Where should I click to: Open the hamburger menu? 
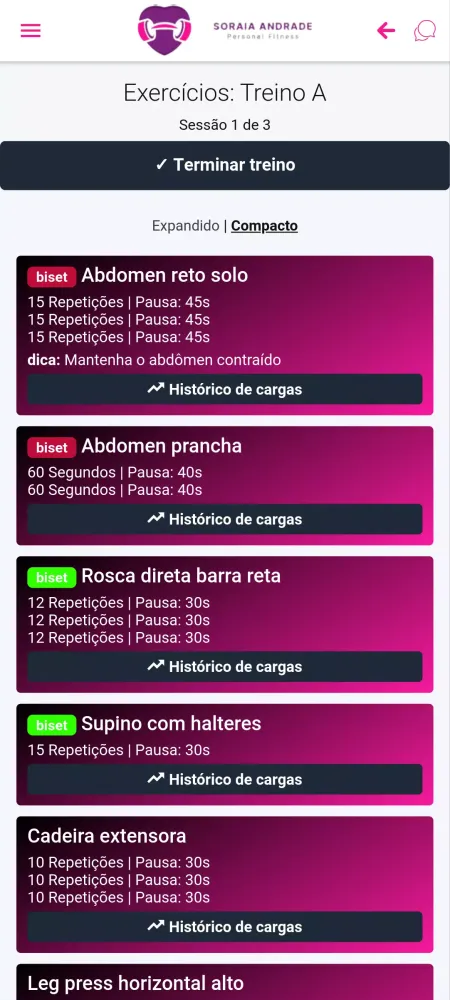[31, 31]
